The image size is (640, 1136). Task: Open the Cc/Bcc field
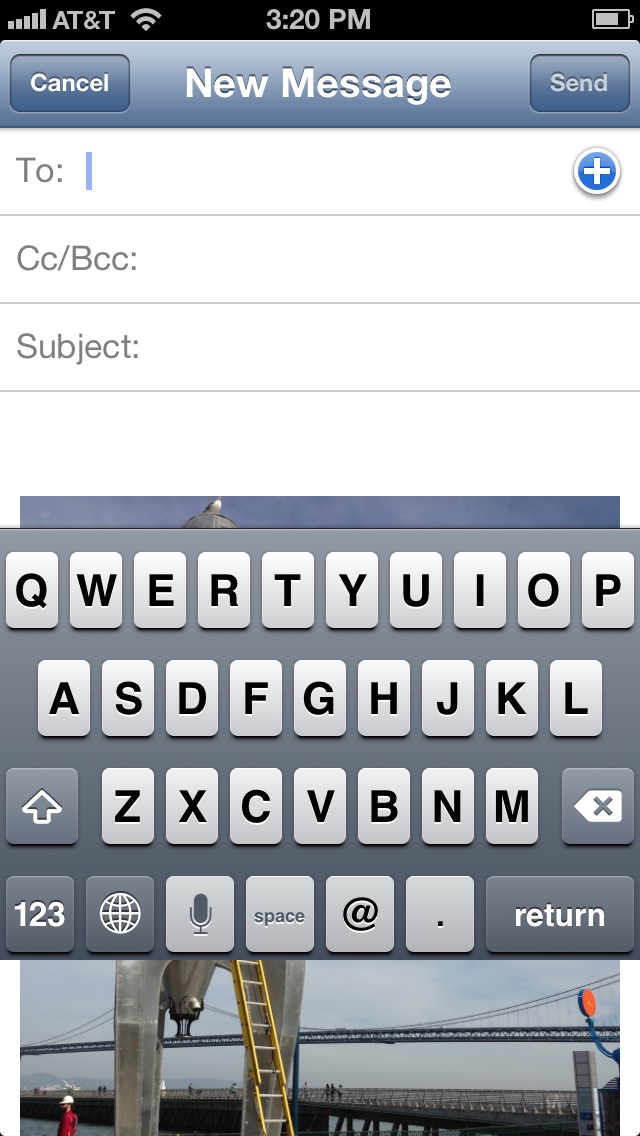320,259
